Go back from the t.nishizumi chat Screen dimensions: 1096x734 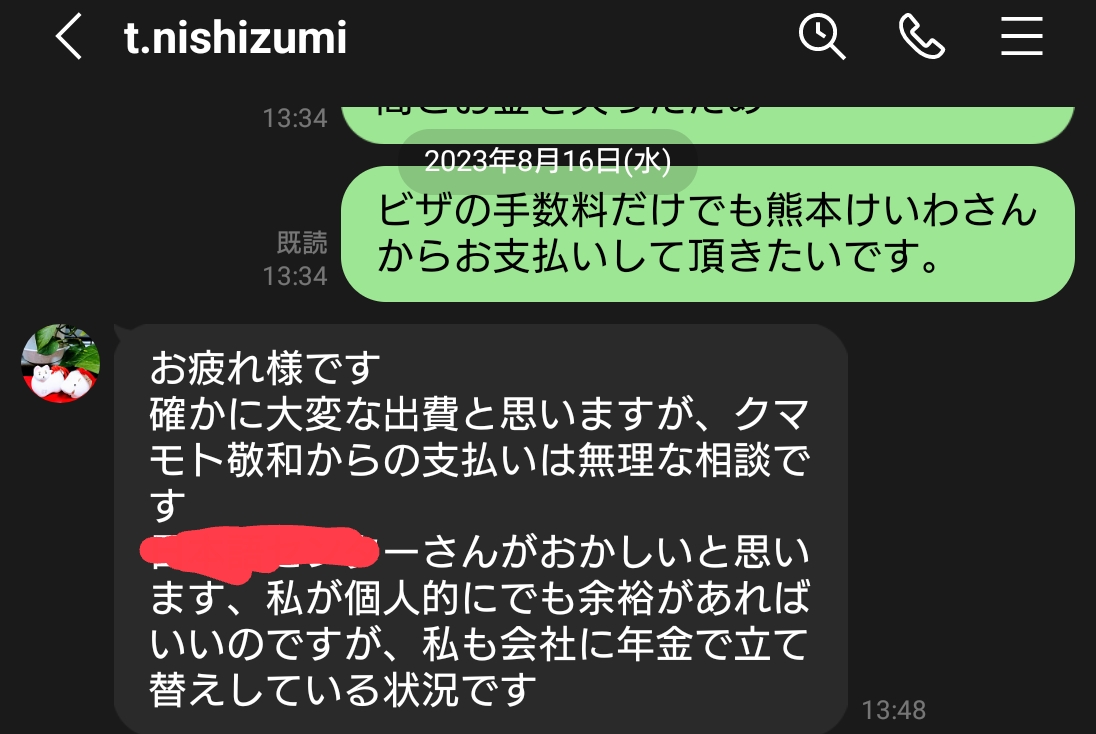pyautogui.click(x=68, y=38)
